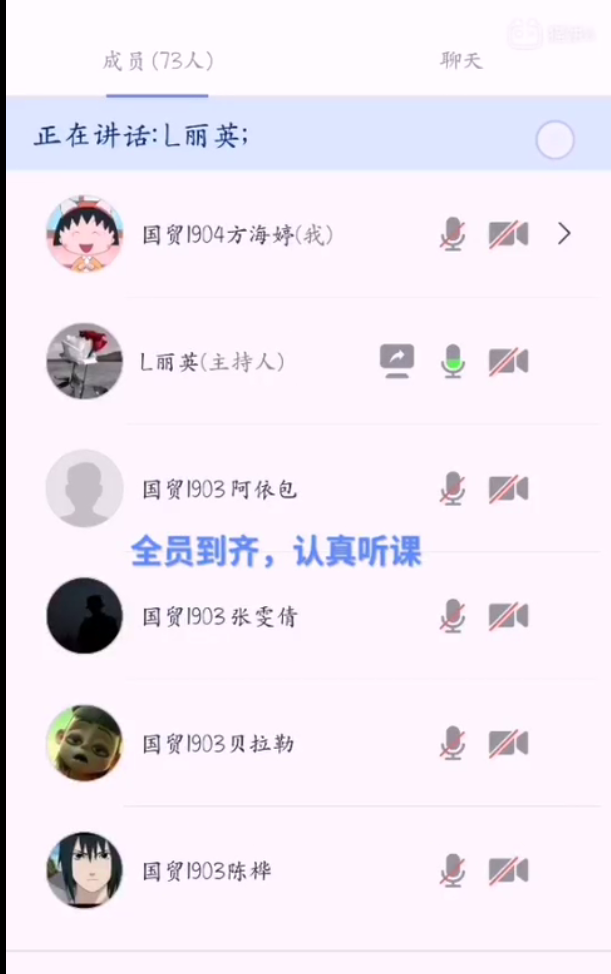
Task: Toggle microphone icon for 国贸1904方海婷
Action: pyautogui.click(x=453, y=235)
